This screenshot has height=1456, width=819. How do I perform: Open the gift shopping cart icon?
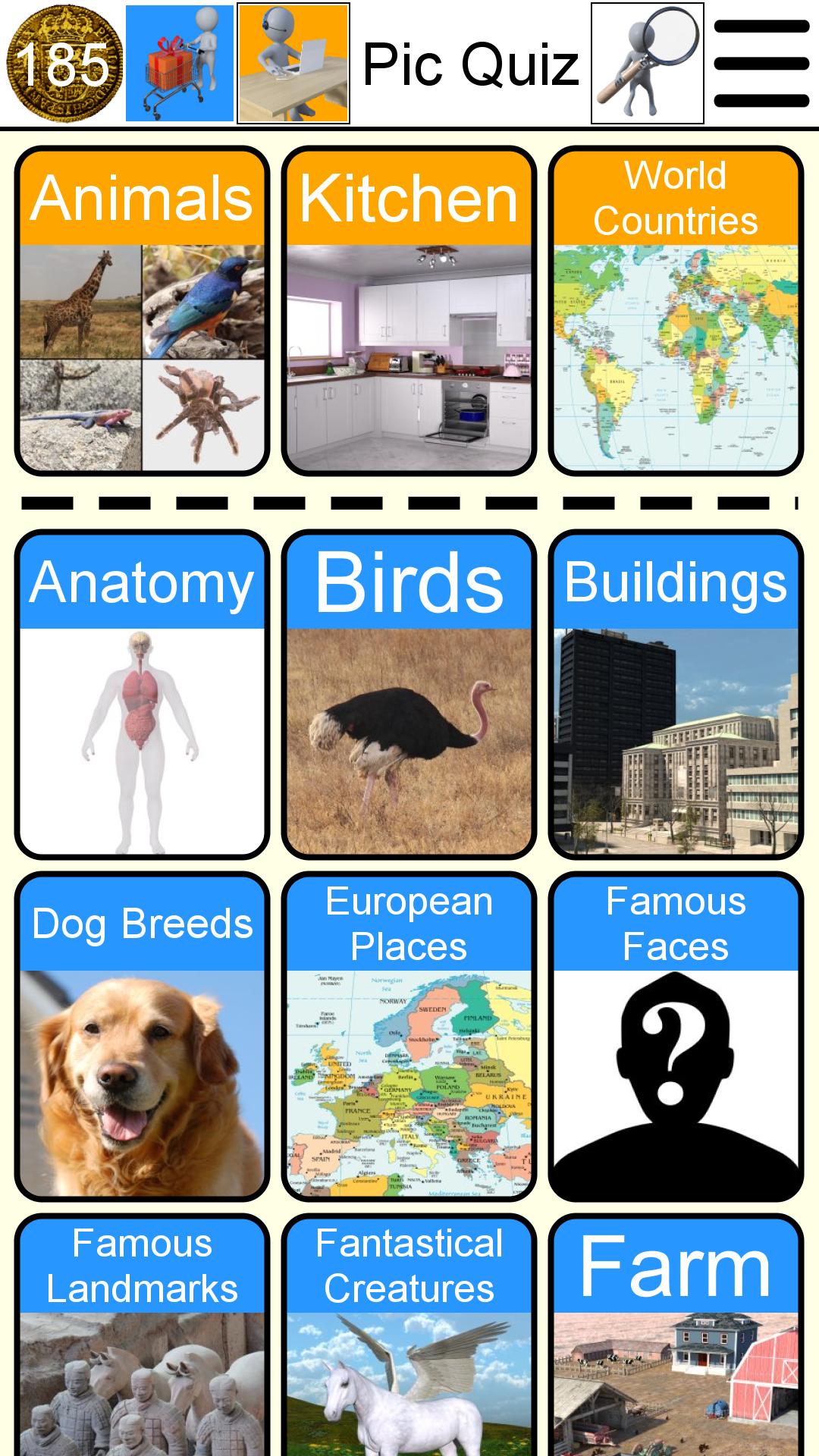tap(180, 64)
